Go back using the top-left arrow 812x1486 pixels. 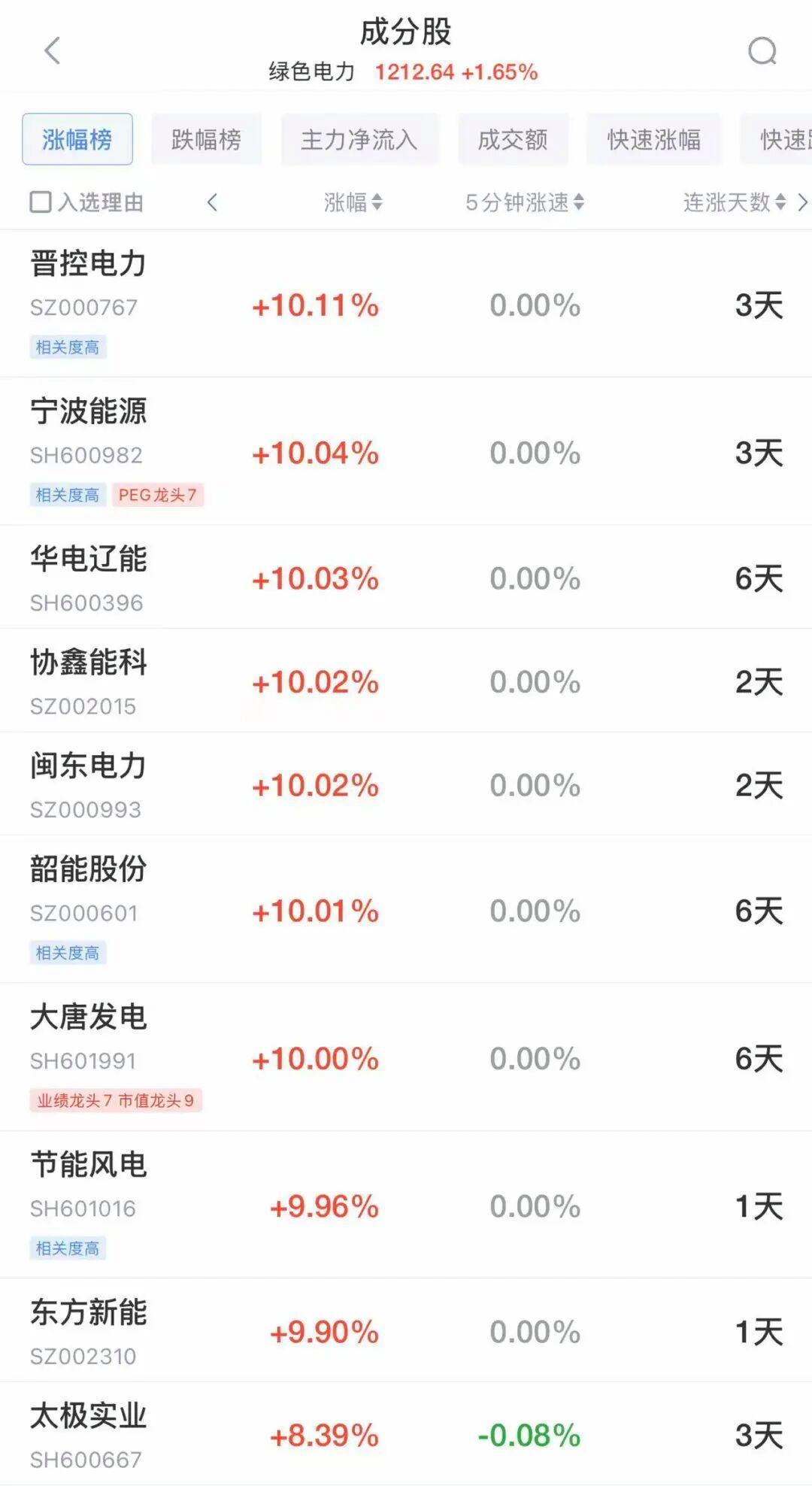(x=52, y=51)
